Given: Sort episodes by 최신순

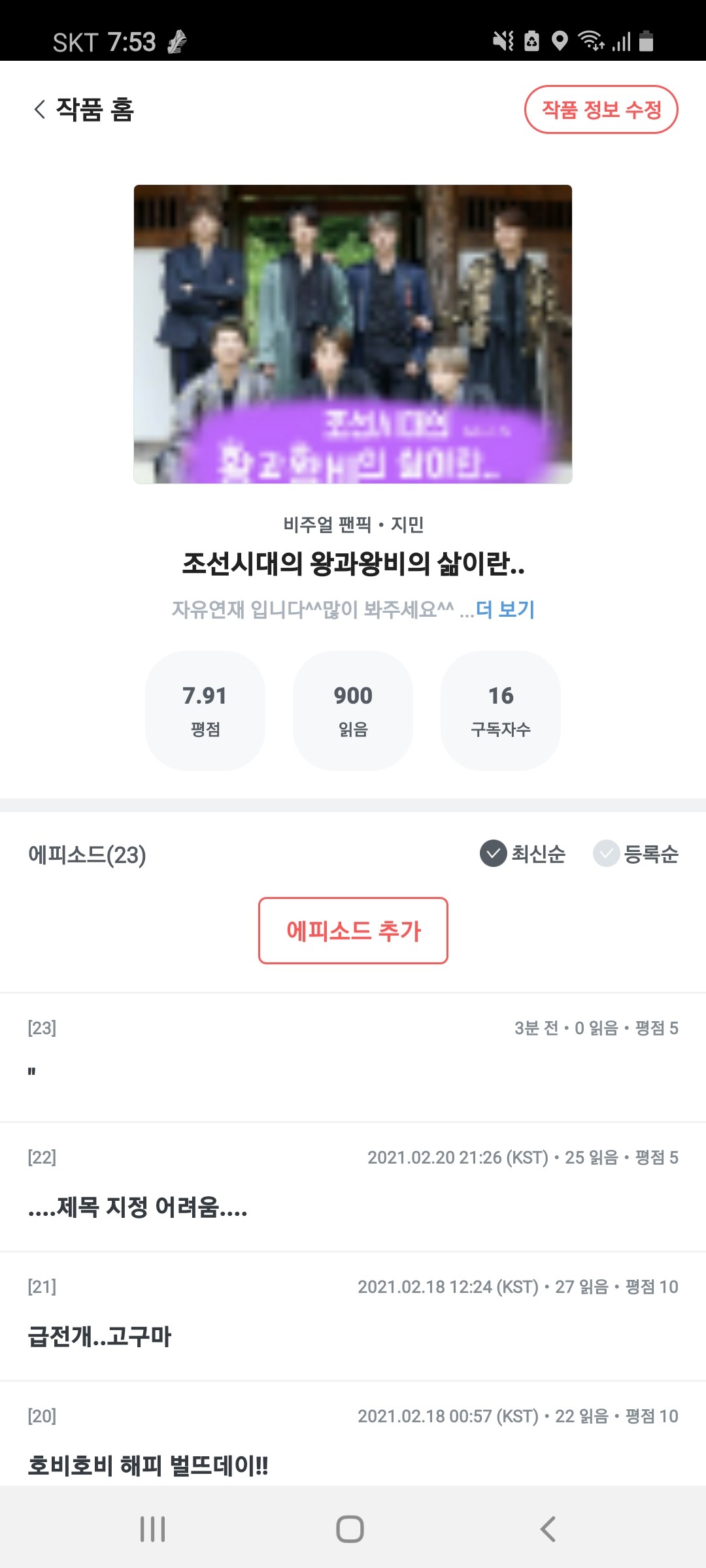Looking at the screenshot, I should coord(522,853).
